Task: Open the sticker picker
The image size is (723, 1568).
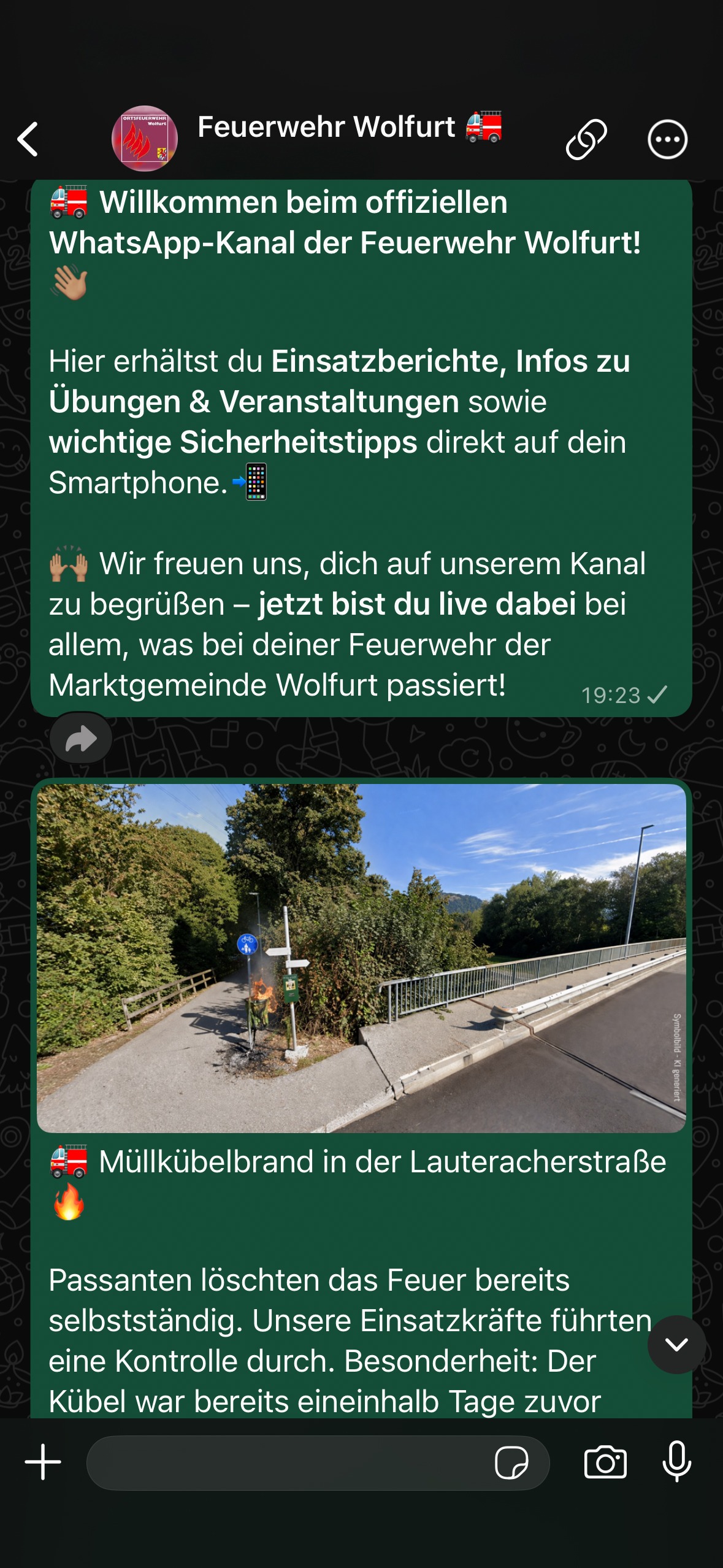Action: pos(511,1463)
